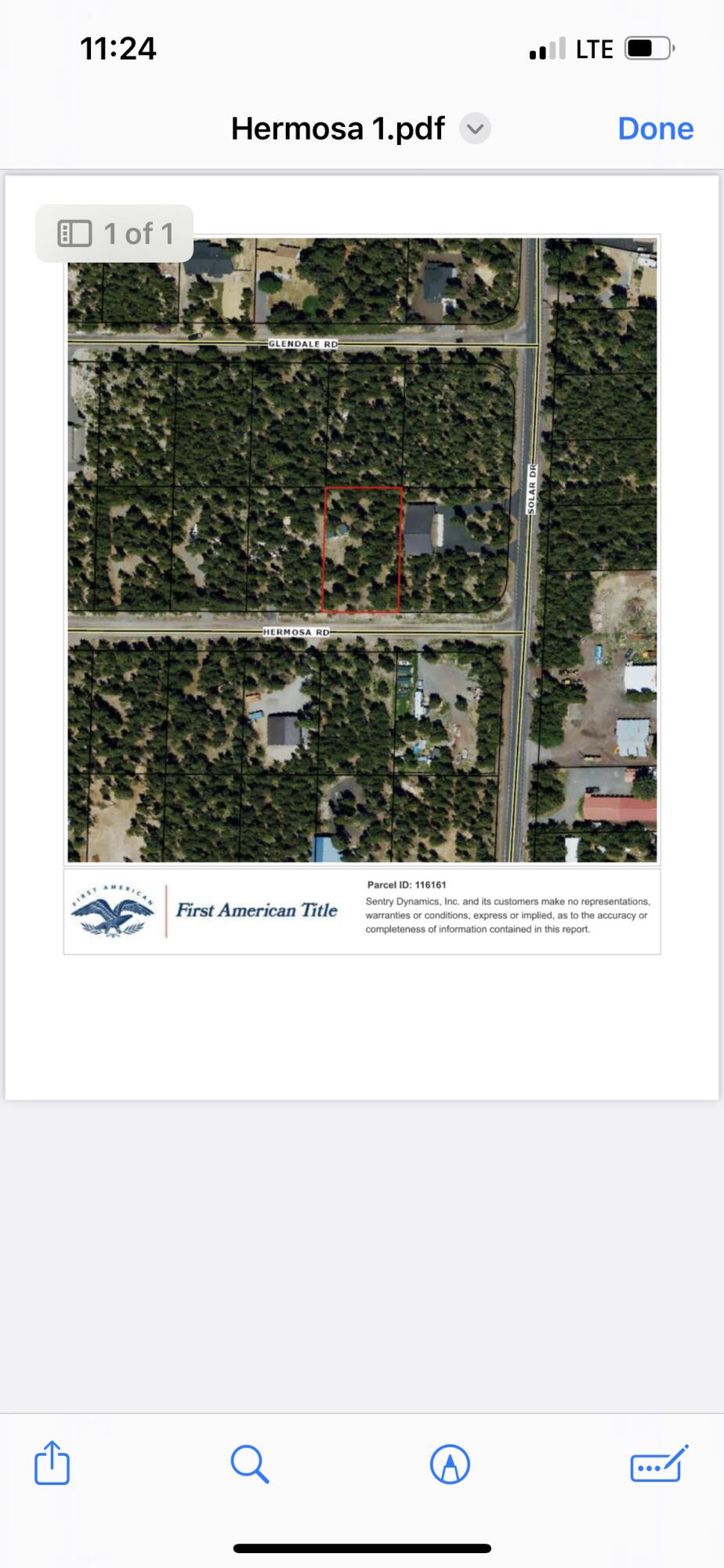The width and height of the screenshot is (724, 1568).
Task: Tap the red parcel outline on the map
Action: (362, 547)
